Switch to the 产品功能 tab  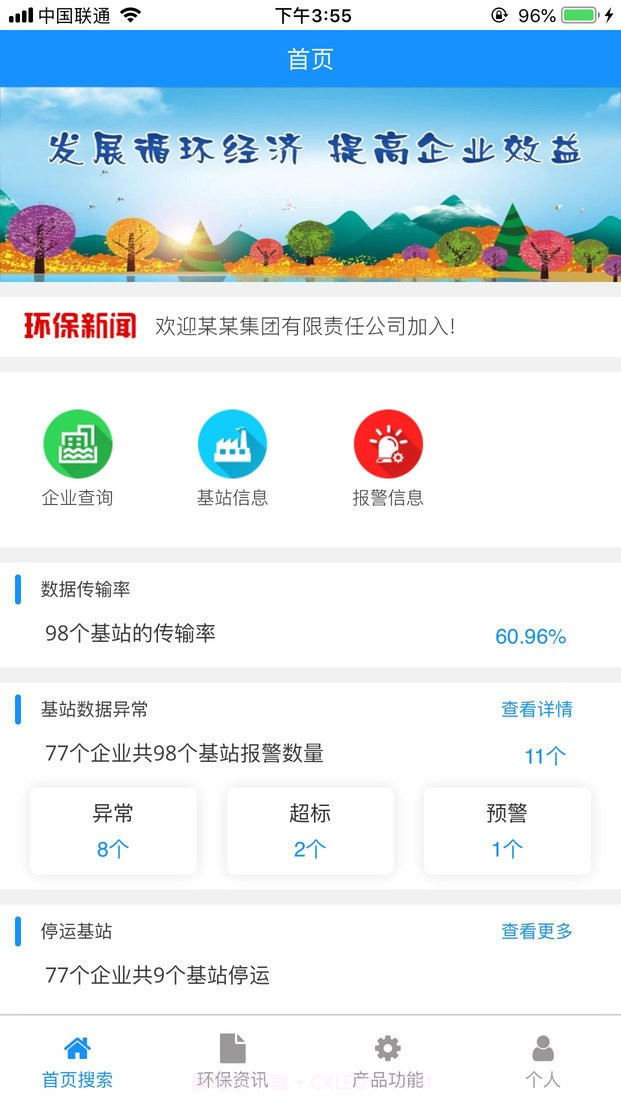[x=388, y=1062]
